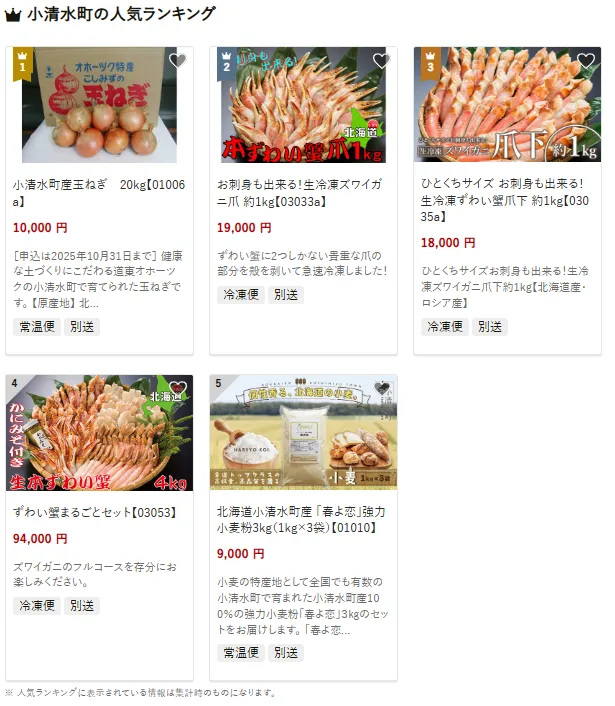Favorite the 生冷凍ズワイガニ爪 約1kg item
The image size is (615, 706).
coord(381,61)
